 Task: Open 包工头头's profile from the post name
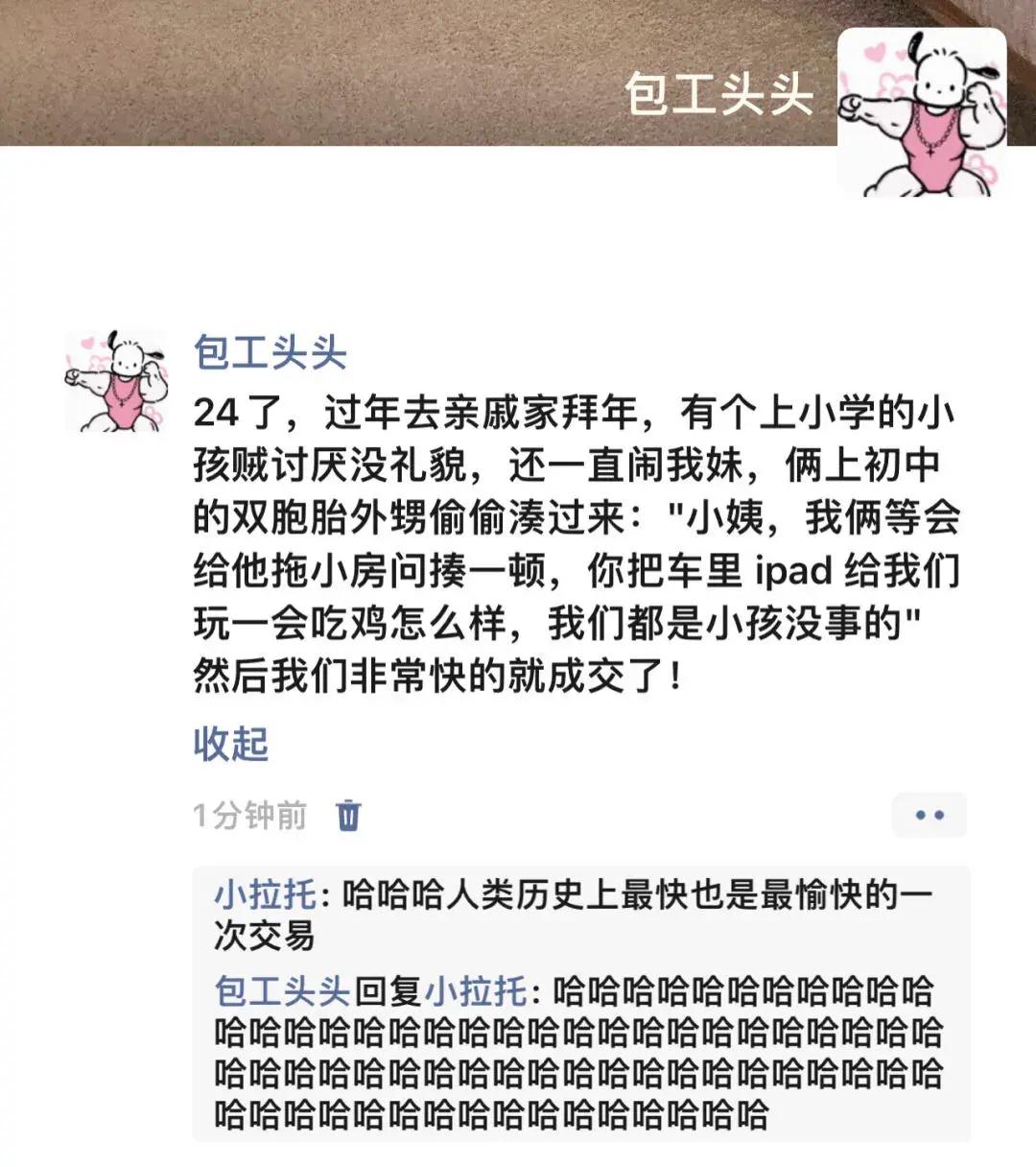(270, 352)
